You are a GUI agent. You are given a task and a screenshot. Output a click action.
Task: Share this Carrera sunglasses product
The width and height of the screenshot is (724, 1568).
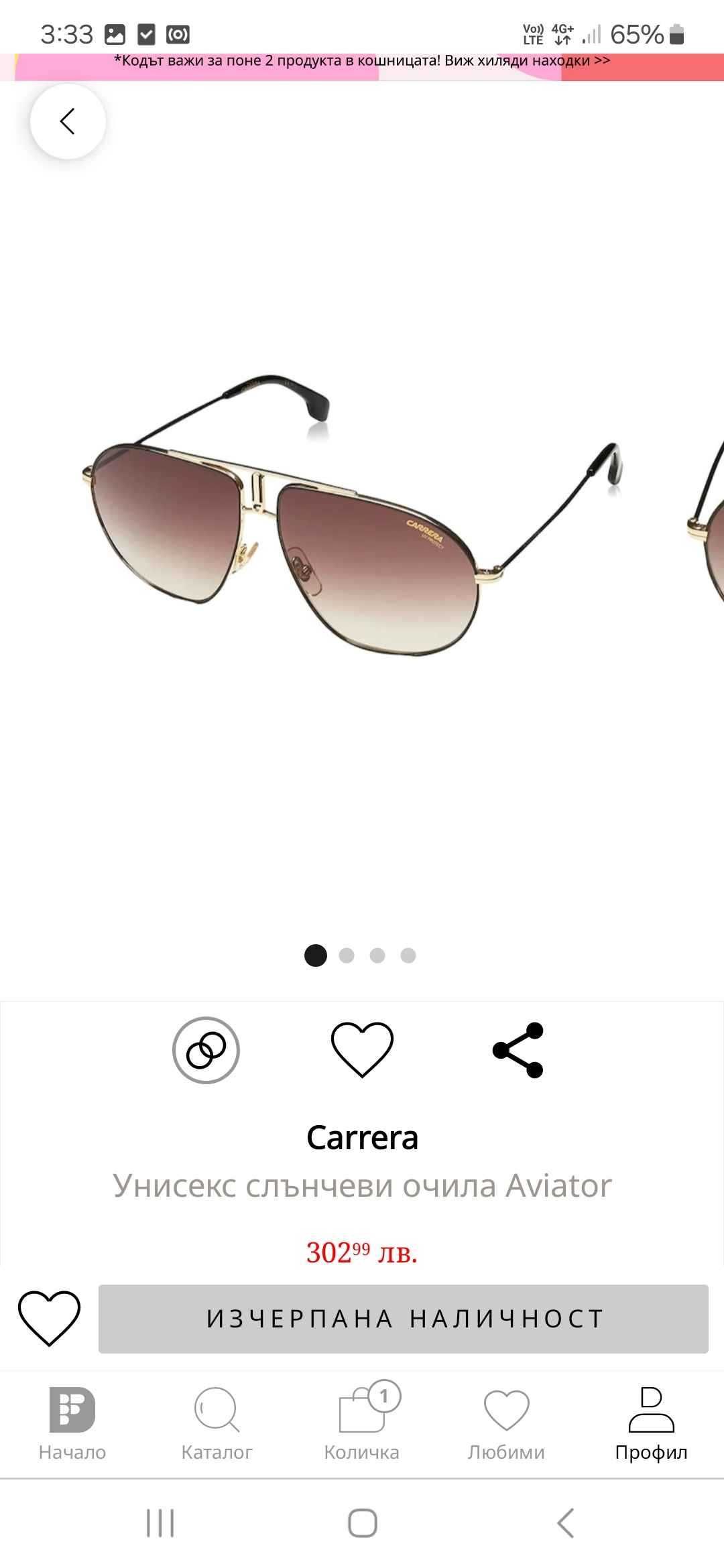(518, 1050)
